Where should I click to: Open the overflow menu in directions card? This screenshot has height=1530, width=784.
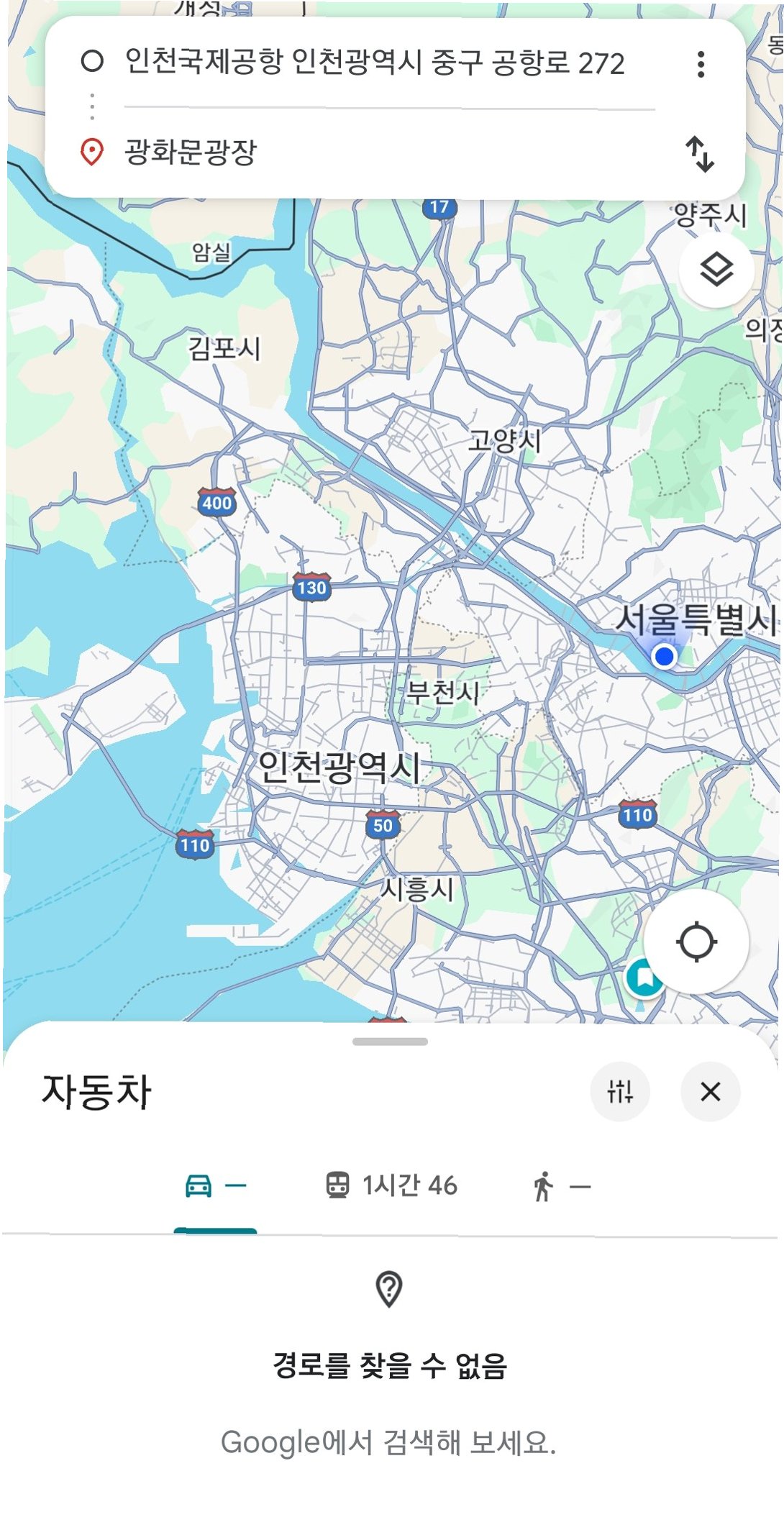(x=701, y=64)
